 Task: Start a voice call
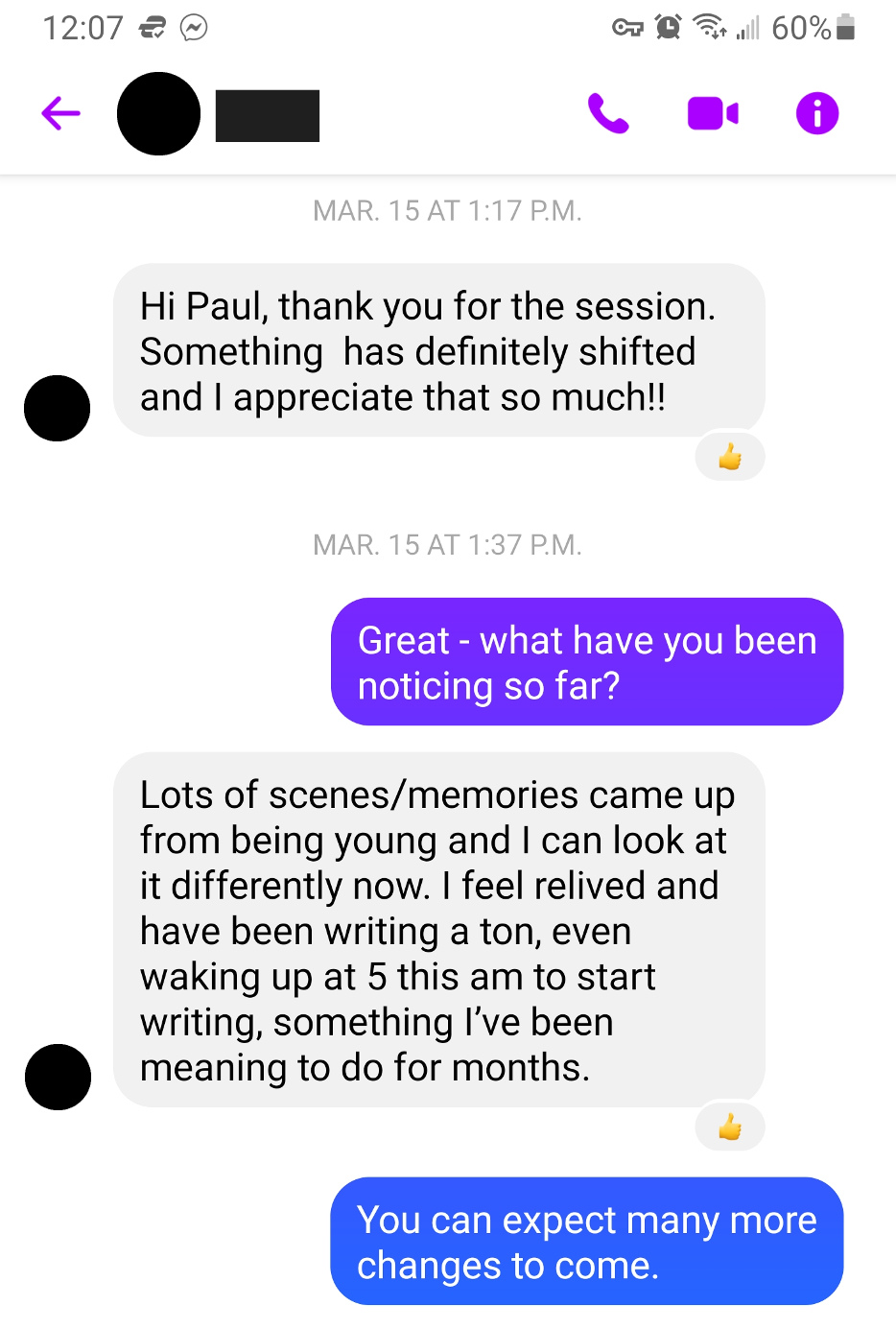pos(607,113)
